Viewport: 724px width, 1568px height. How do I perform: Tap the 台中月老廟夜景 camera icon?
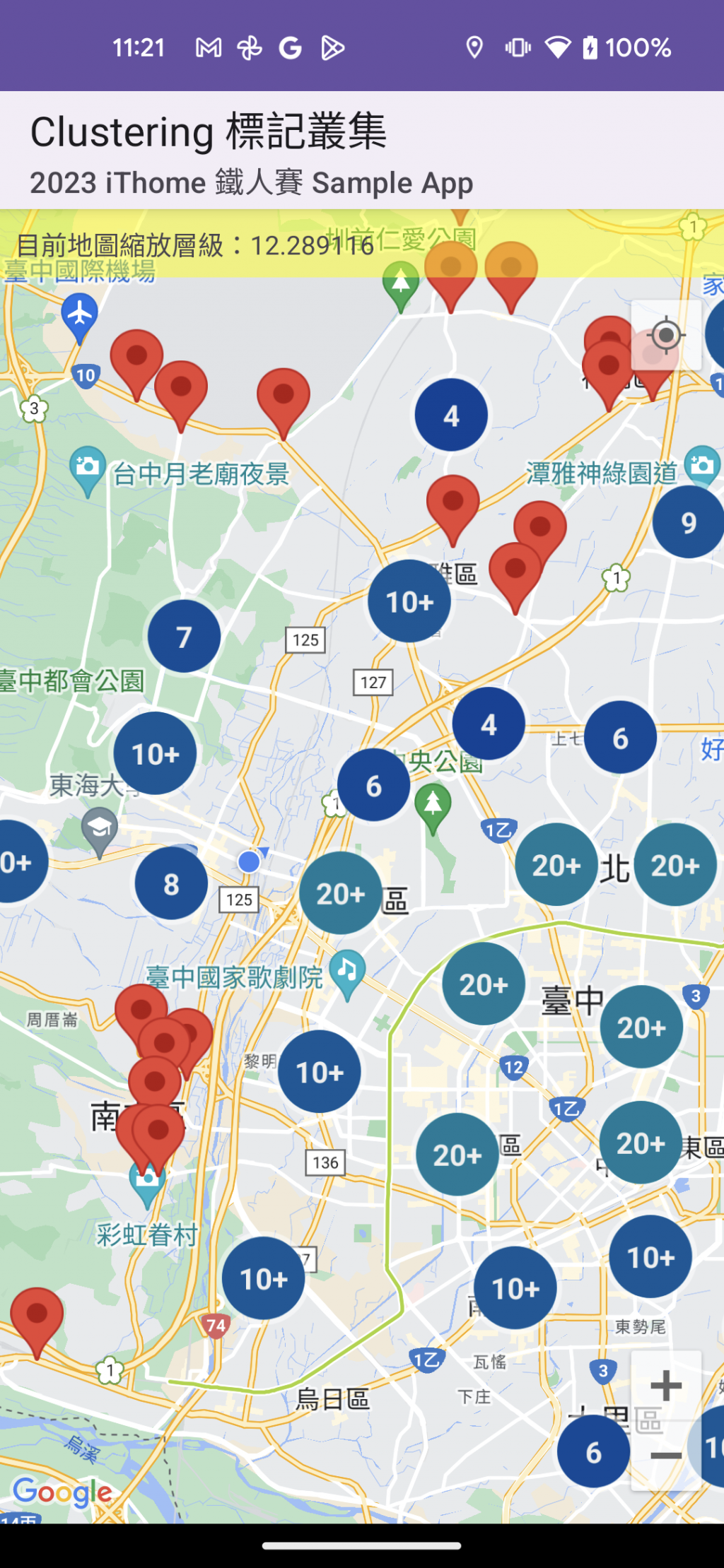[88, 466]
